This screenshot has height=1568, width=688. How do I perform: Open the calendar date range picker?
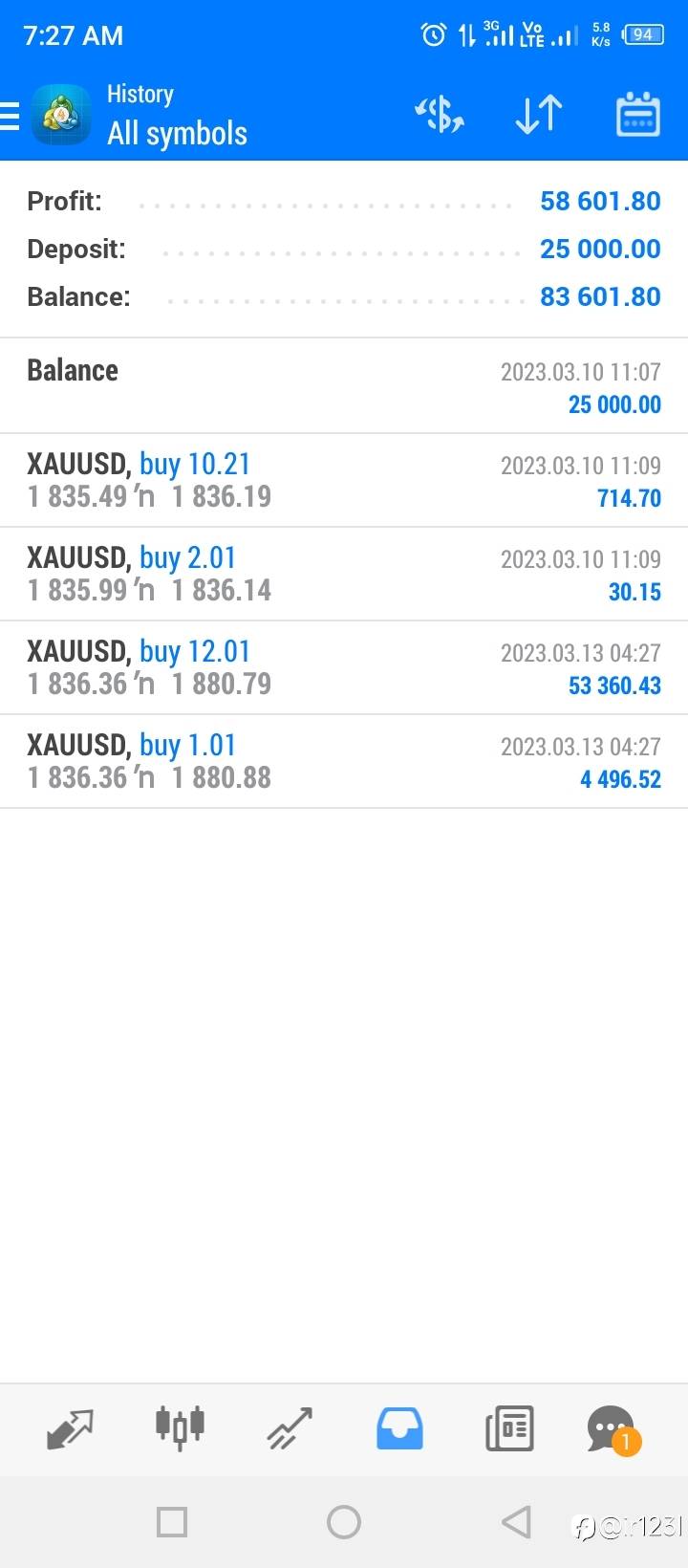click(x=637, y=115)
